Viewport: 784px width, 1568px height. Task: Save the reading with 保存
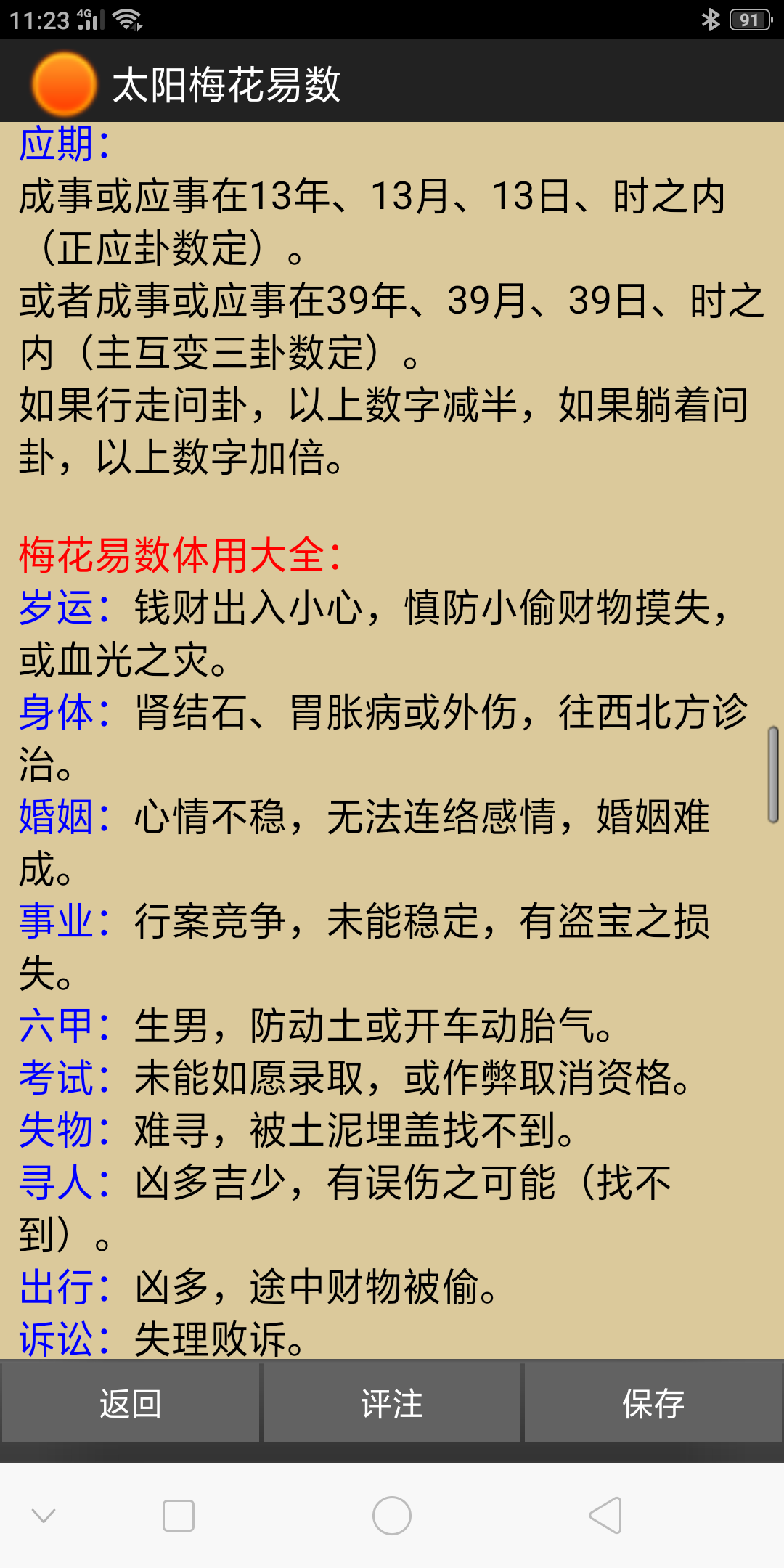[x=653, y=1403]
